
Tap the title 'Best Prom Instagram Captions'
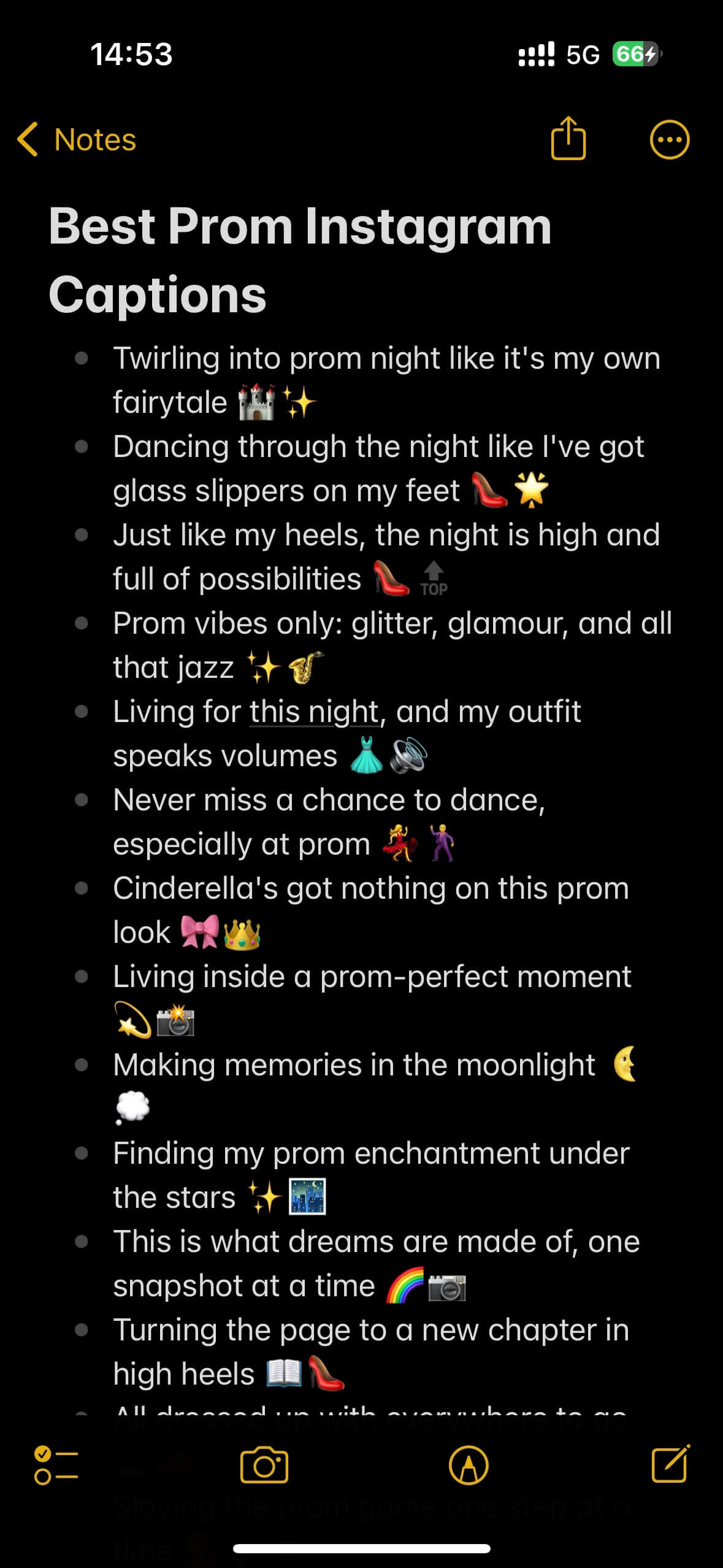point(300,261)
